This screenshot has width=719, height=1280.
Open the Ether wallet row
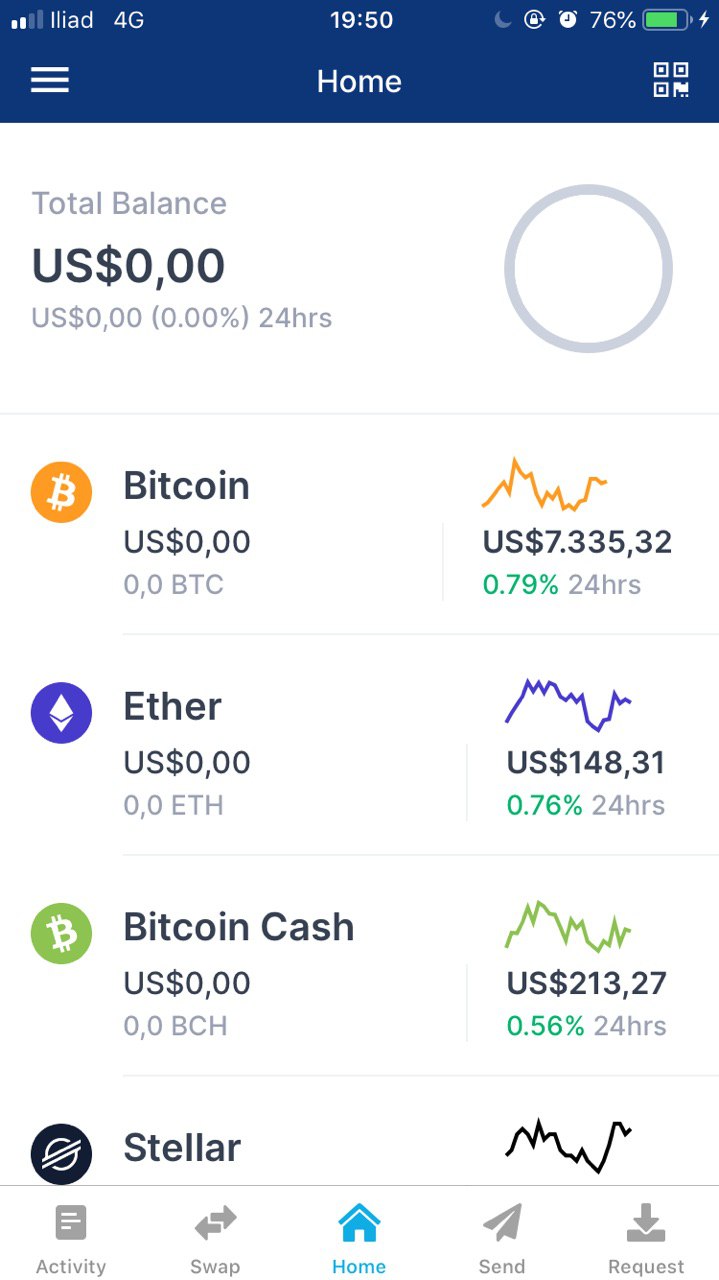coord(360,745)
